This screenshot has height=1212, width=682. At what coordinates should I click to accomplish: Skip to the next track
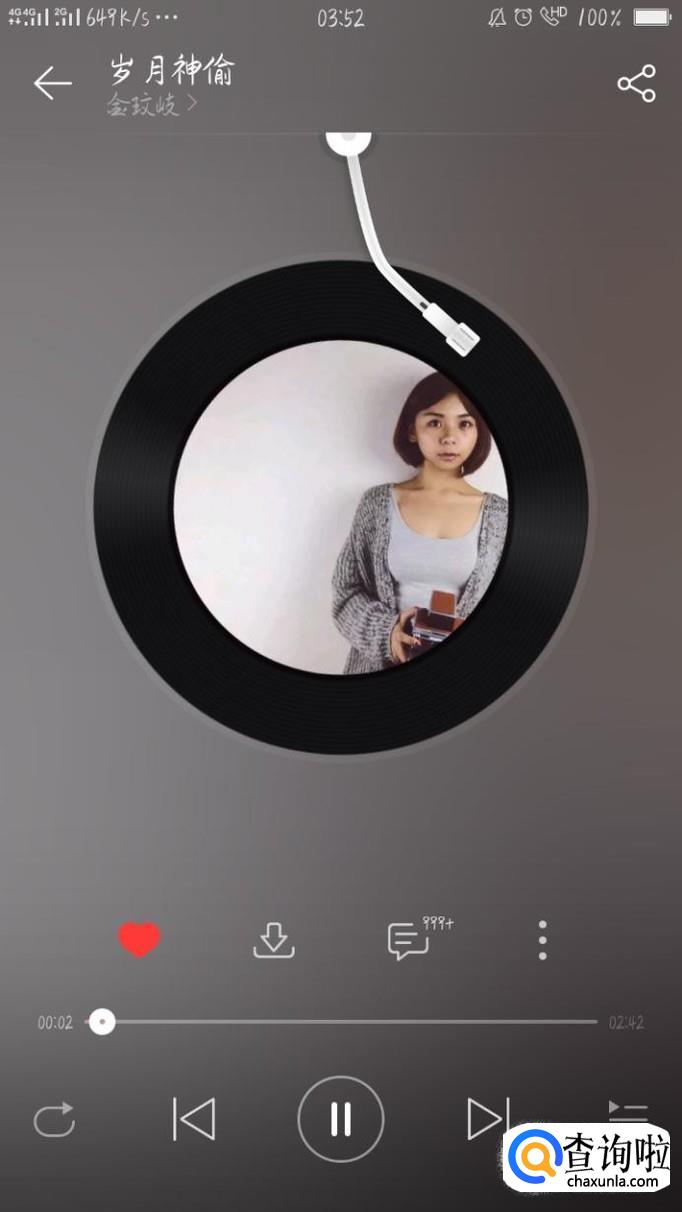coord(487,1119)
